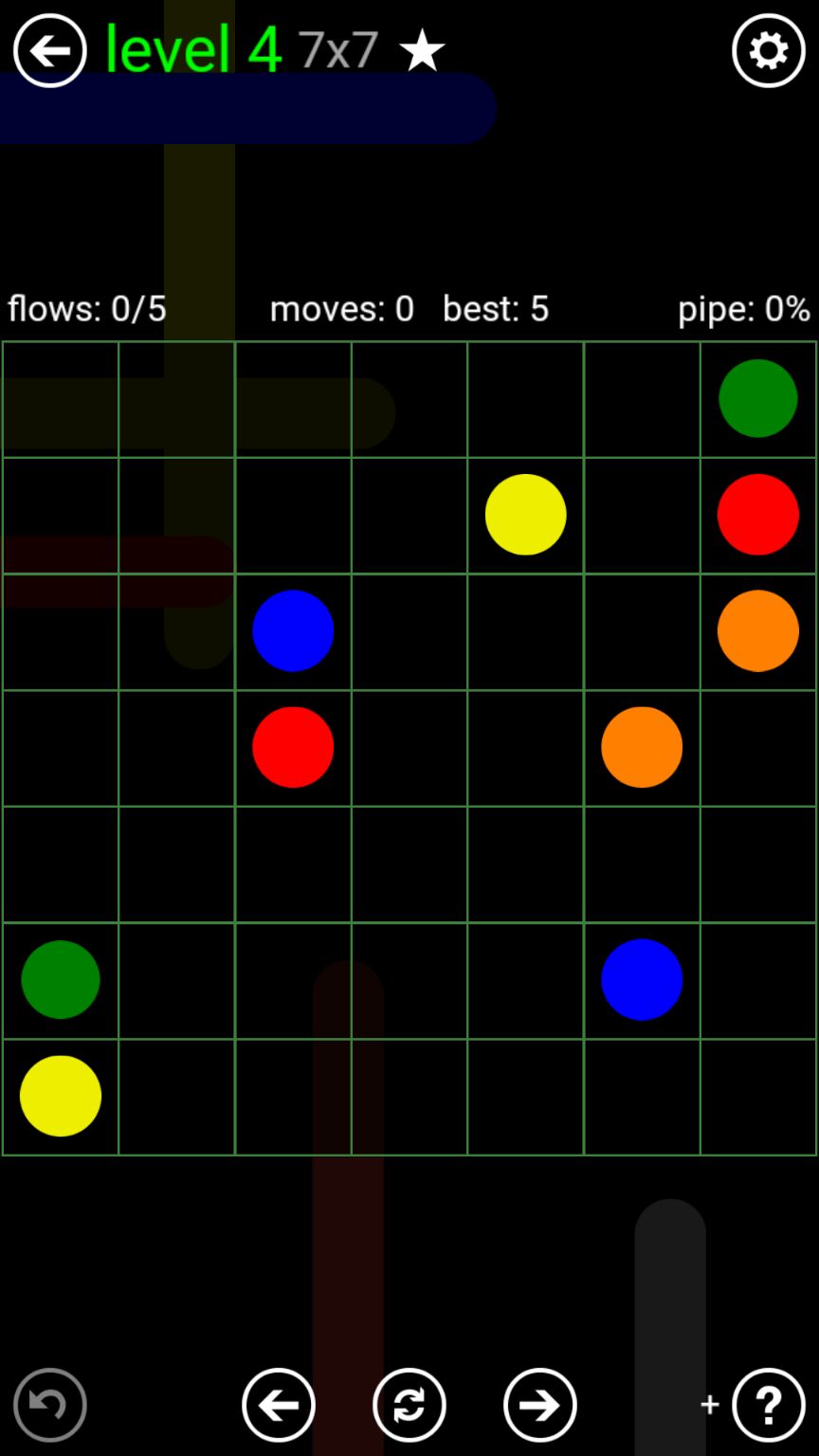This screenshot has width=819, height=1456.
Task: Select the green dot above the yellow dot
Action: (x=61, y=979)
